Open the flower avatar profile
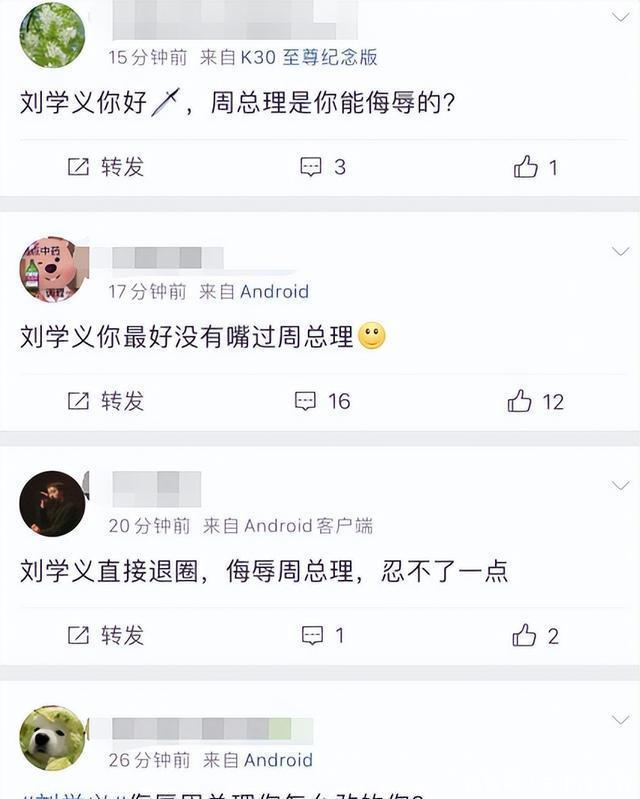The image size is (640, 799). [x=52, y=35]
